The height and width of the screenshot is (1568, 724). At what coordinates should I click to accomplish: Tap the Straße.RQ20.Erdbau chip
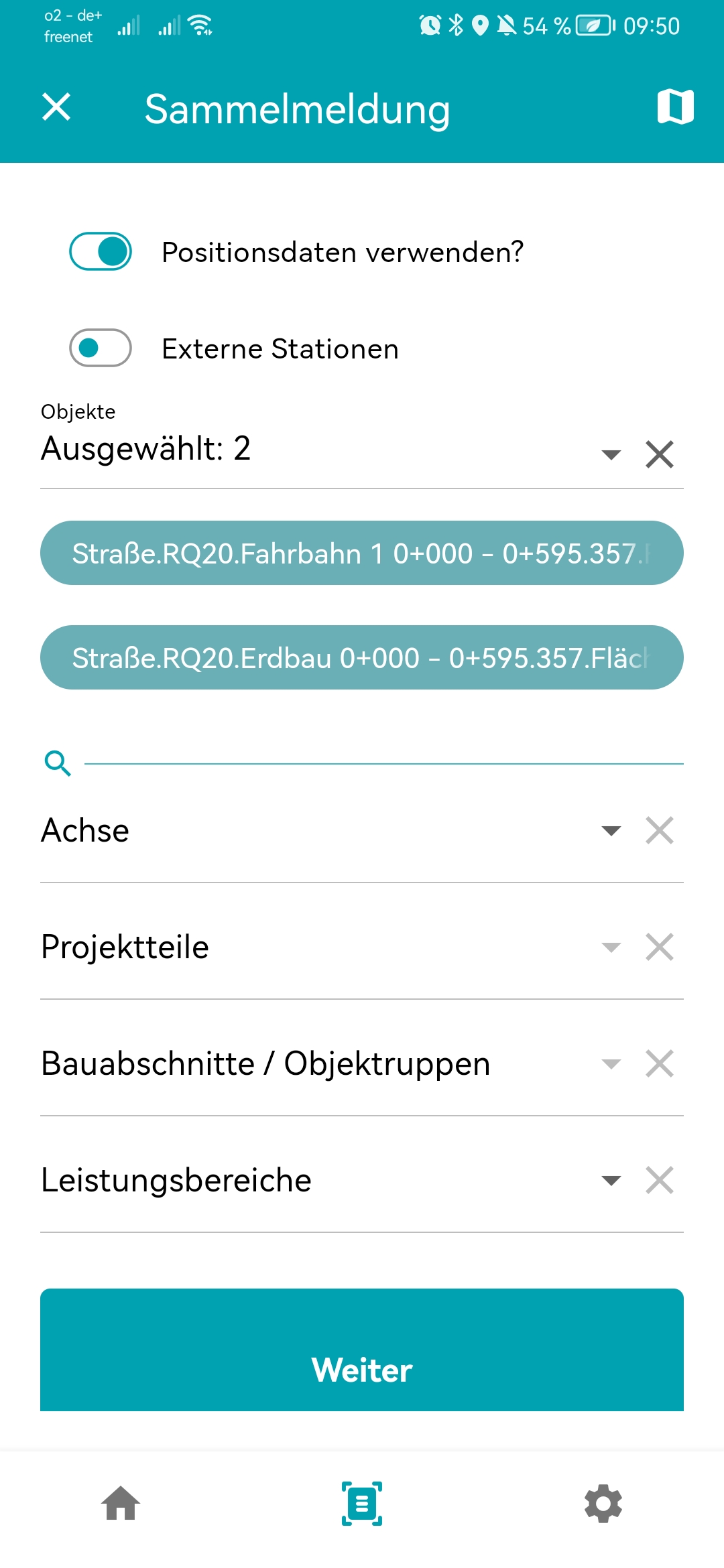(362, 658)
